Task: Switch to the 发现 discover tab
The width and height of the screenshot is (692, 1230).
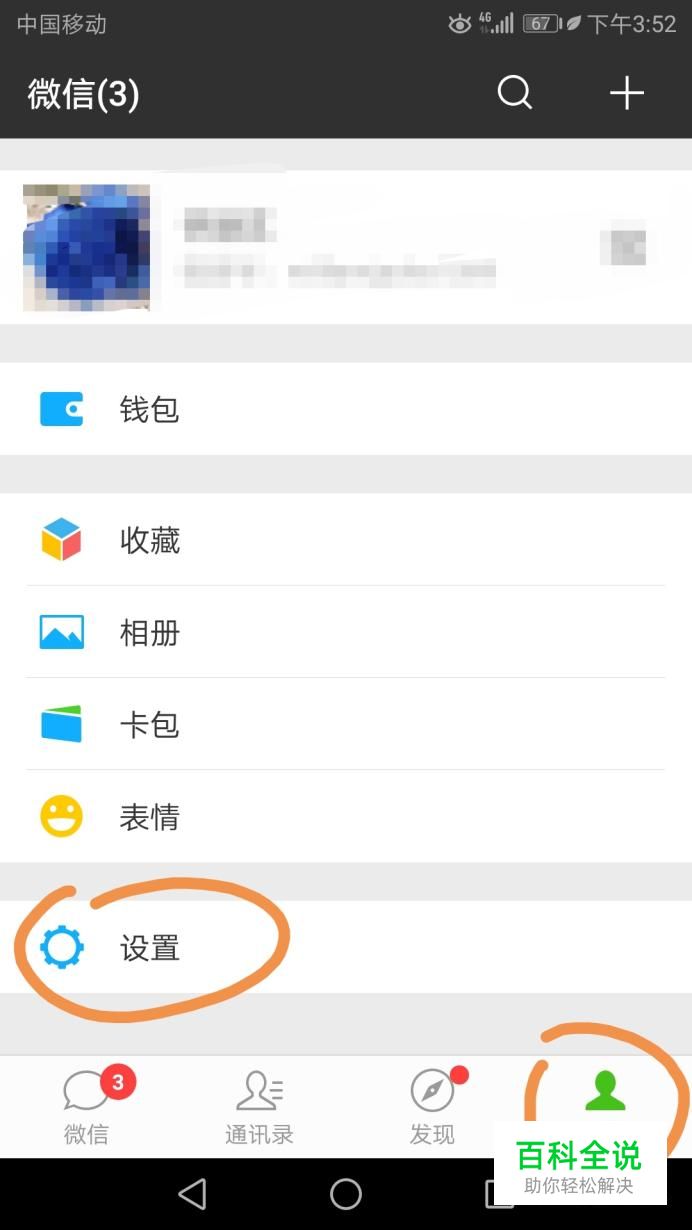Action: click(x=432, y=1106)
